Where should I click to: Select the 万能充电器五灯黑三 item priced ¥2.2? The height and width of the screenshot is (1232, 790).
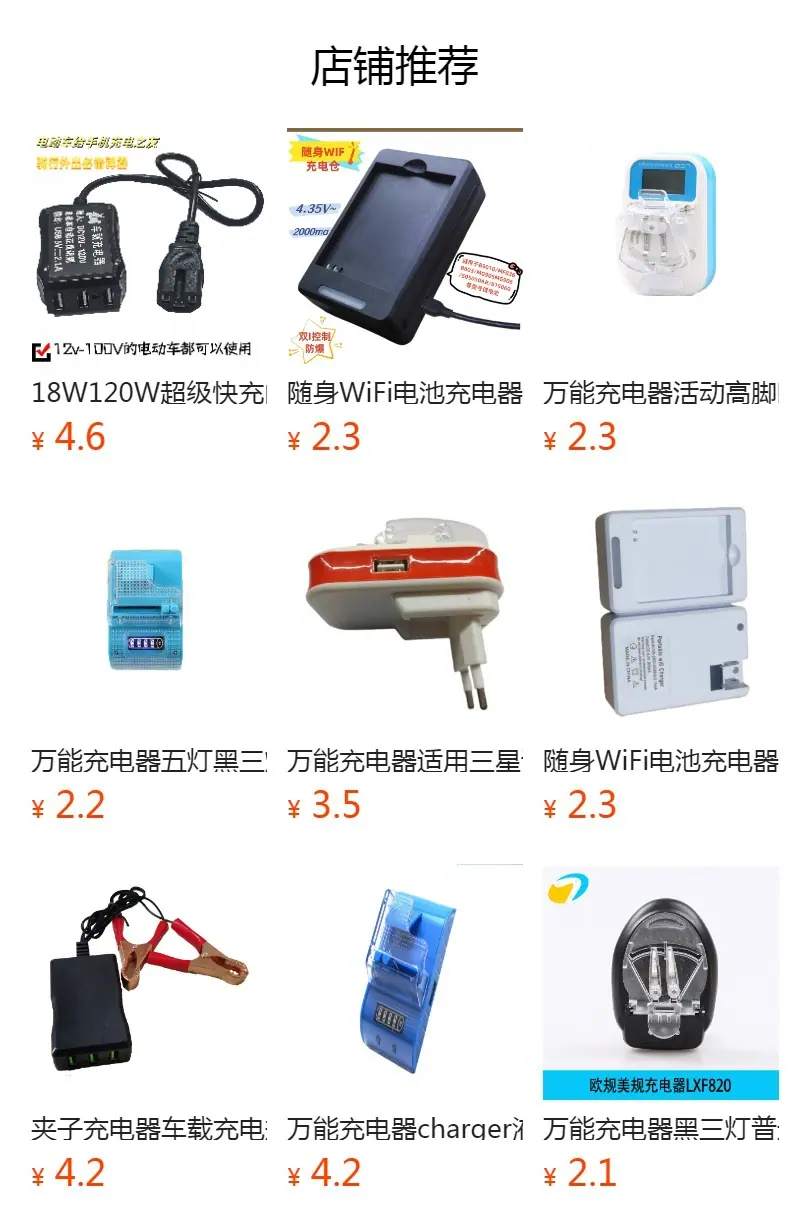pos(149,660)
